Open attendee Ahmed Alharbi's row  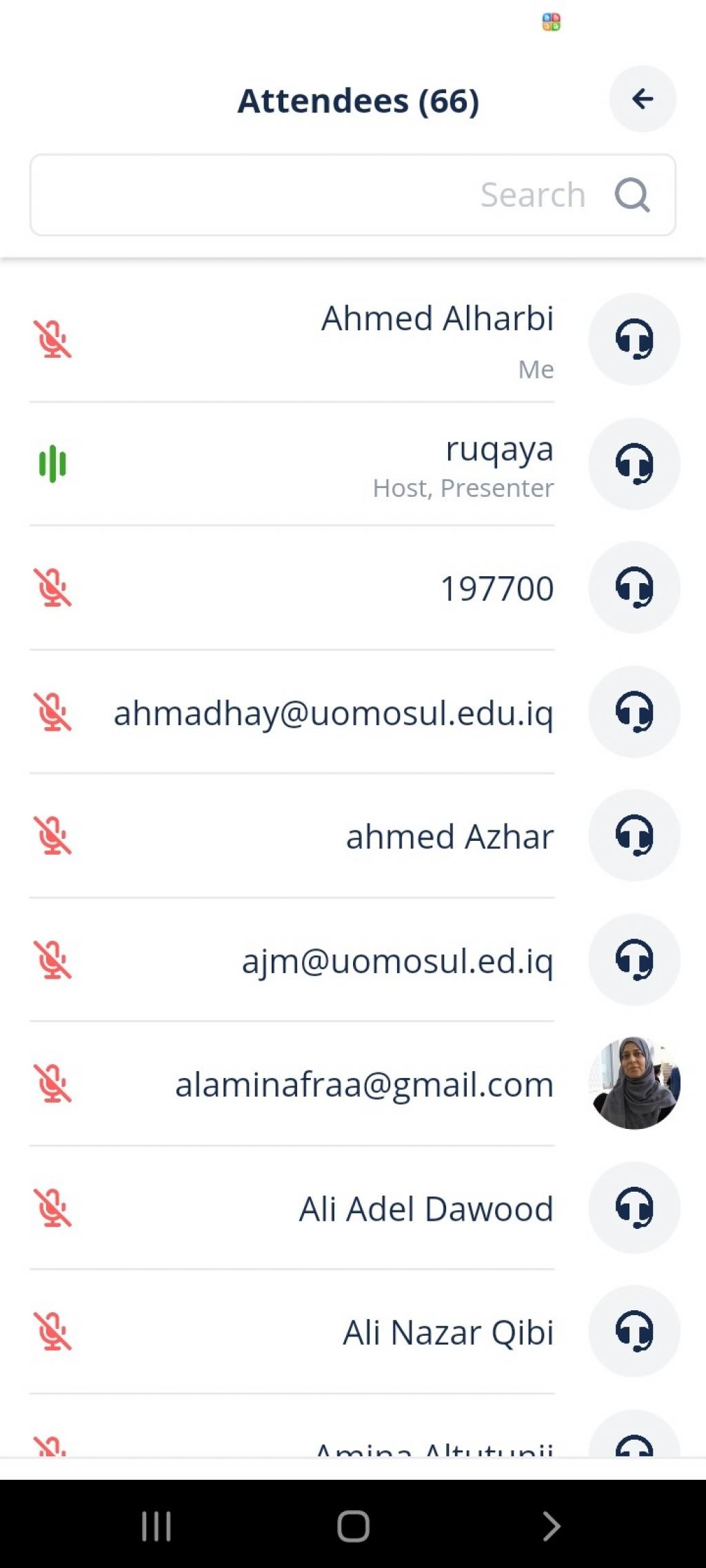[x=437, y=319]
